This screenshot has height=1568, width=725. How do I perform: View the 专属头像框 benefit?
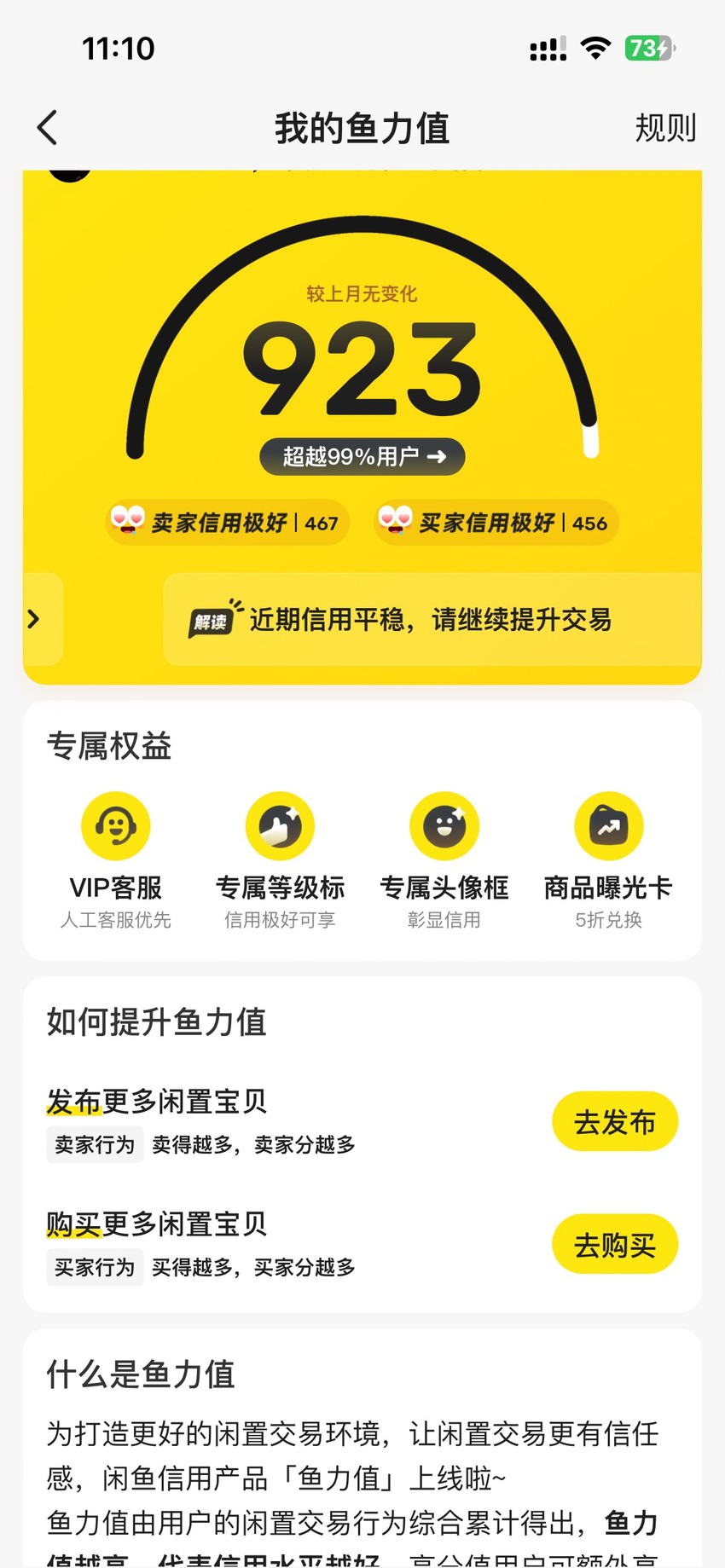444,860
